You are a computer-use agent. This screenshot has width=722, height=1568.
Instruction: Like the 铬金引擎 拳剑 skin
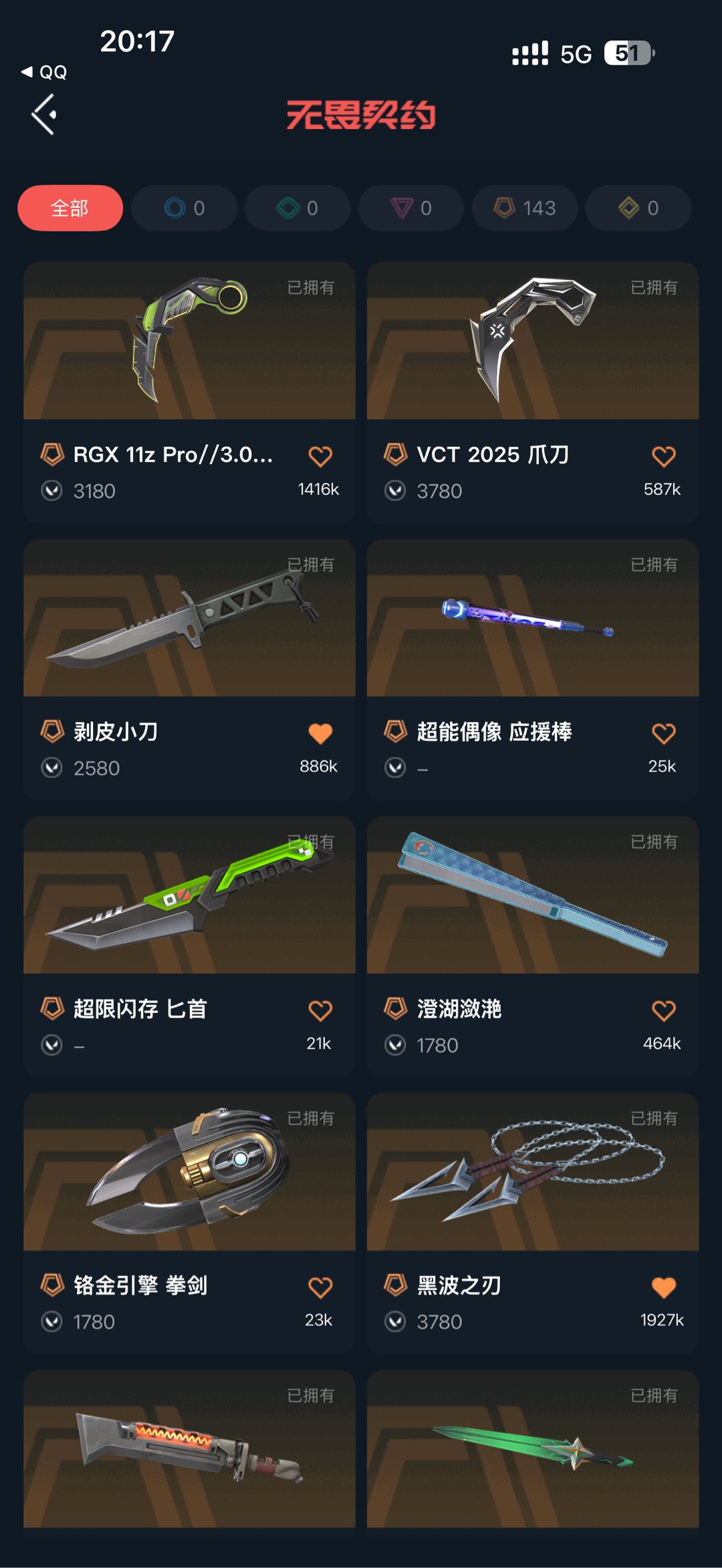320,1287
